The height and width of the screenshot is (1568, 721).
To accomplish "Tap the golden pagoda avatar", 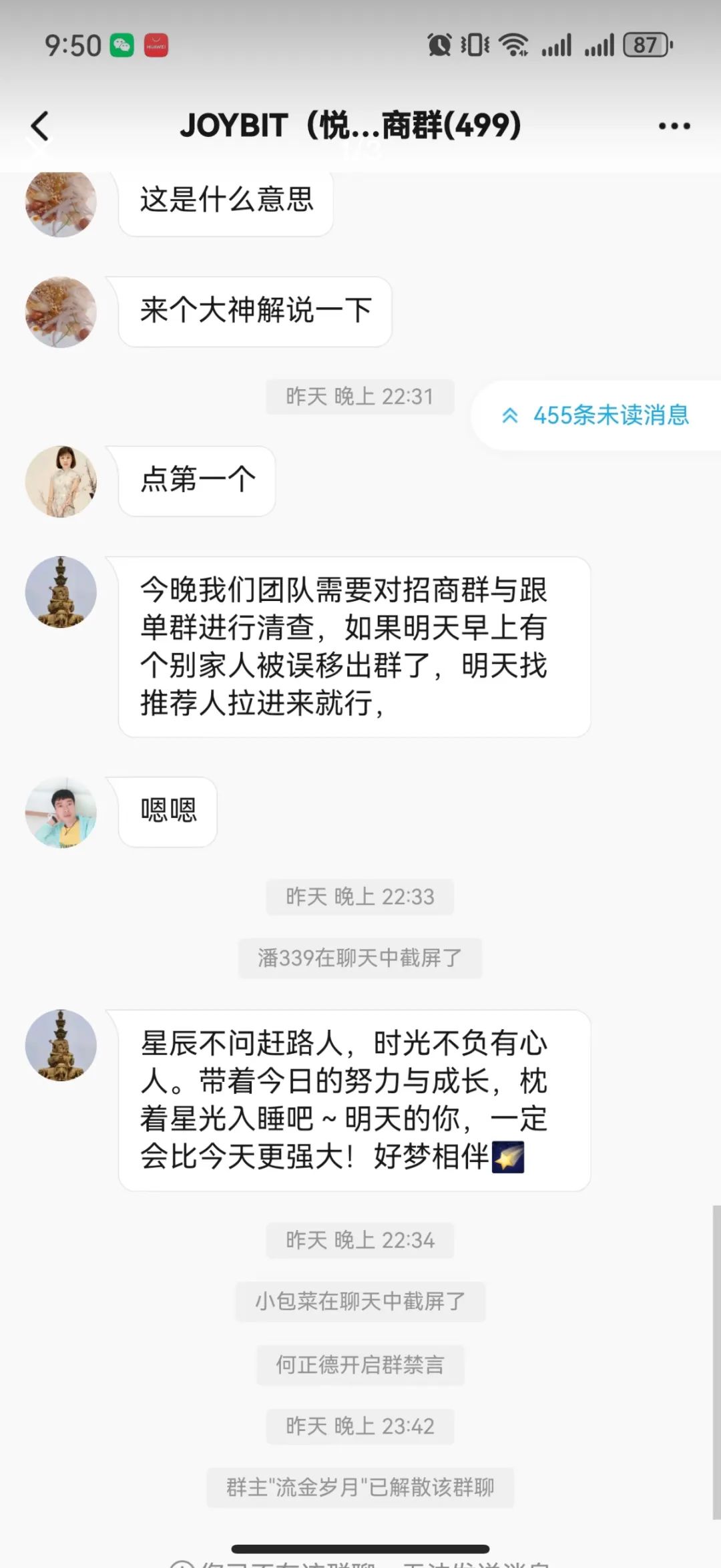I will coord(60,592).
